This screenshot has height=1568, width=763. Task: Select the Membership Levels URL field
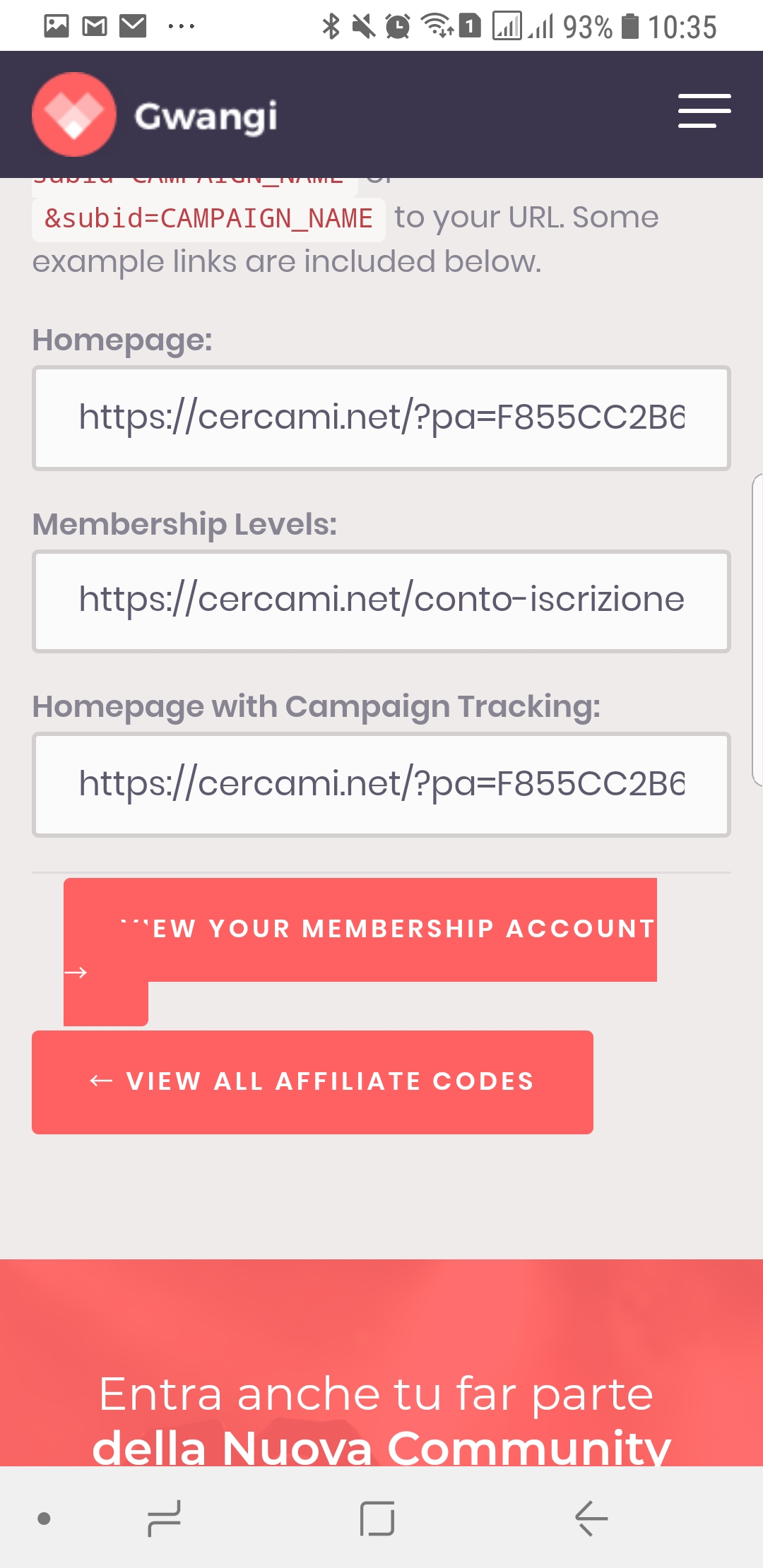[x=381, y=601]
